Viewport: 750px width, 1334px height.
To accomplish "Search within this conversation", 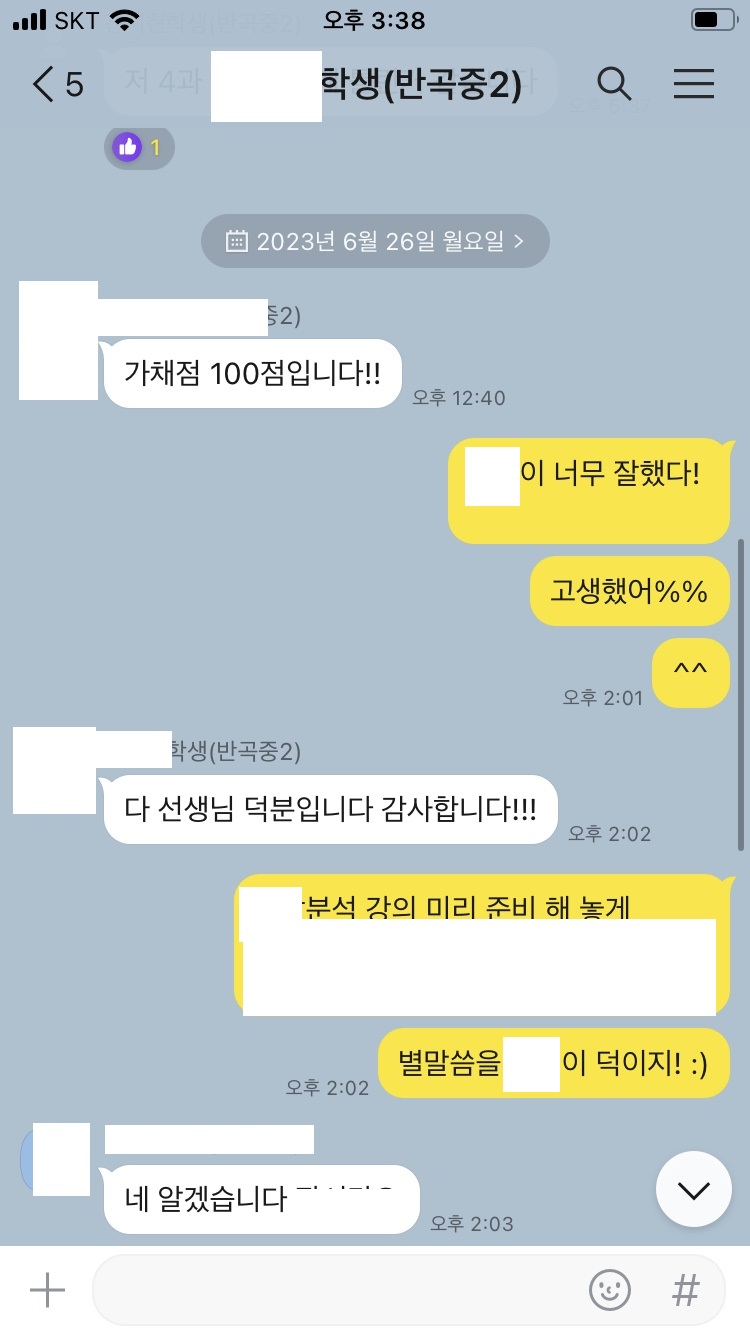I will (614, 85).
